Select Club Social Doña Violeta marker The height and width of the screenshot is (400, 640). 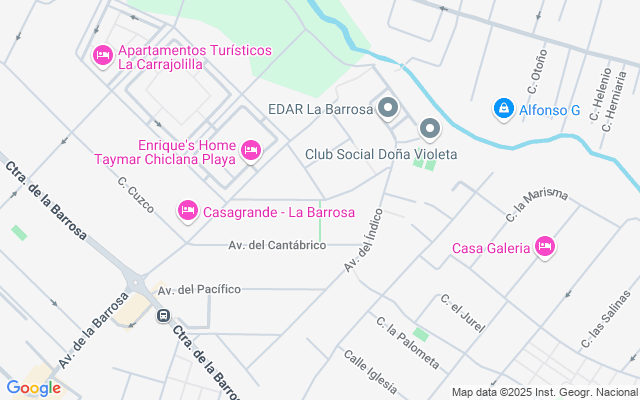coord(430,129)
